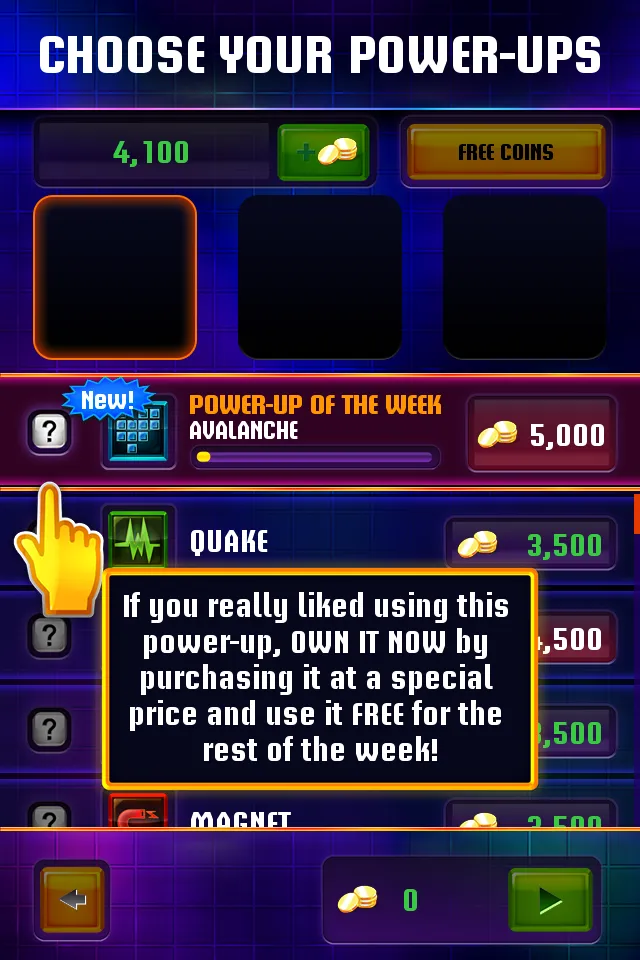The image size is (640, 960).
Task: Dismiss the power-up tooltip message
Action: click(x=320, y=678)
